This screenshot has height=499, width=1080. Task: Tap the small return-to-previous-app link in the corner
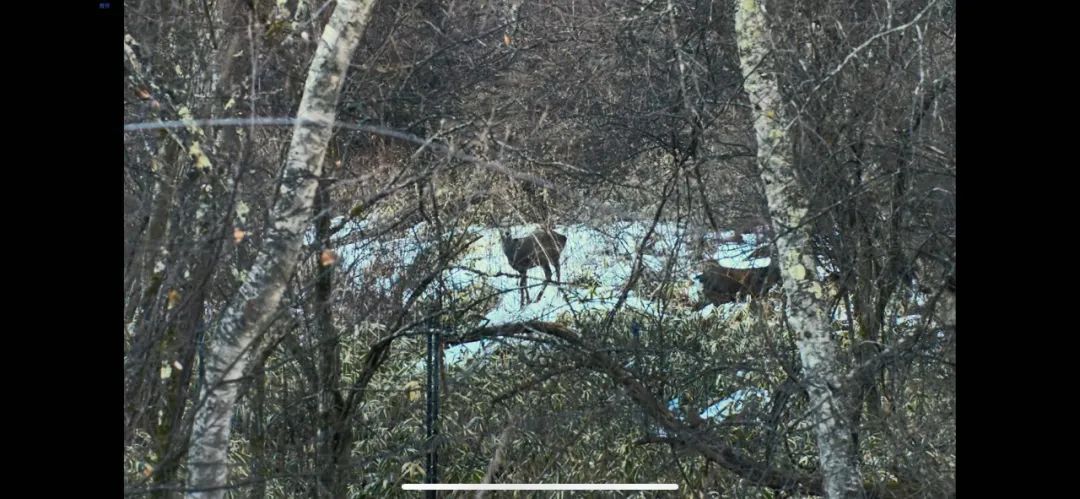(104, 6)
